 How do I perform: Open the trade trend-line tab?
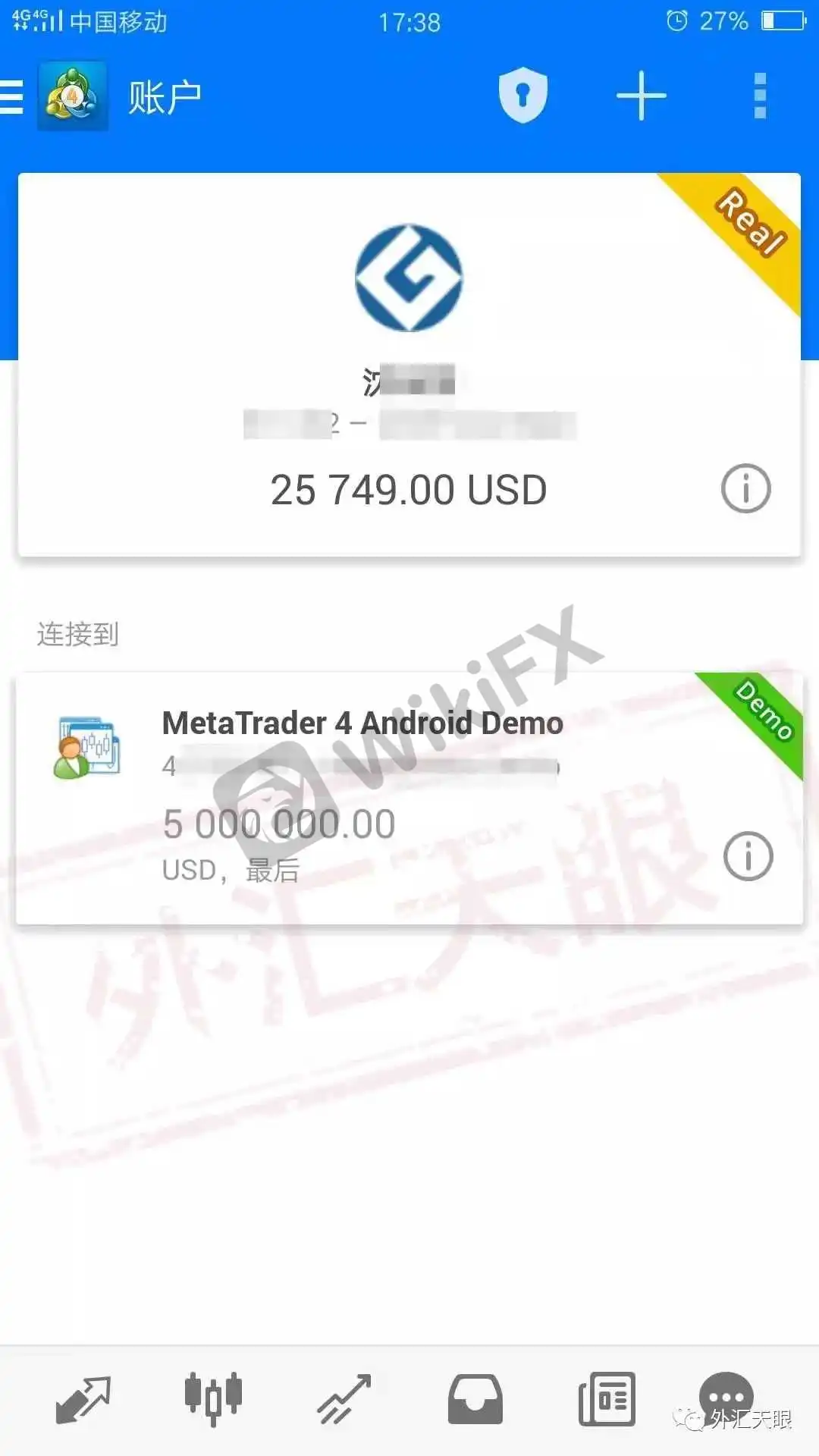click(x=344, y=1399)
